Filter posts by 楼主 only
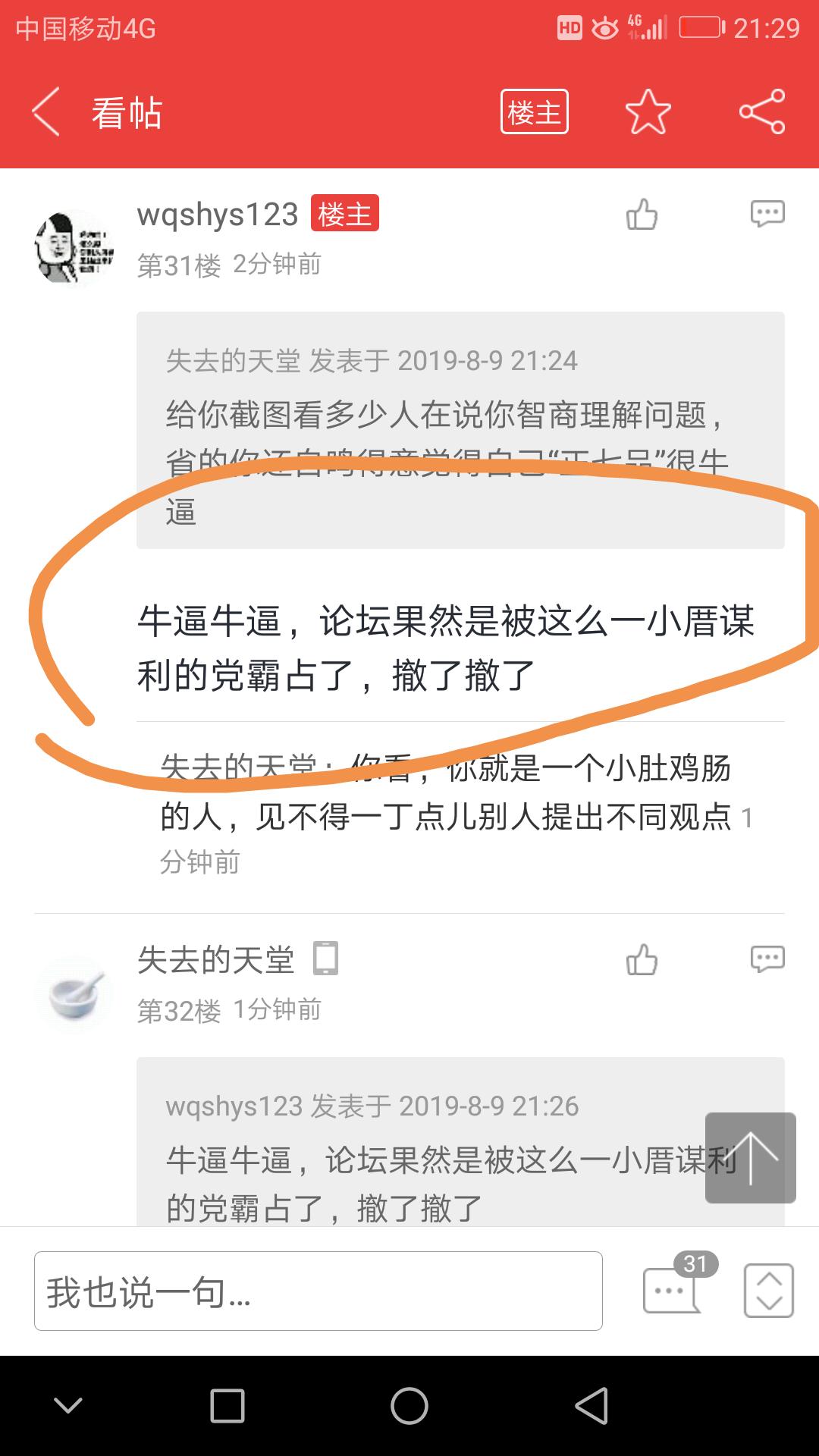819x1456 pixels. click(x=534, y=112)
